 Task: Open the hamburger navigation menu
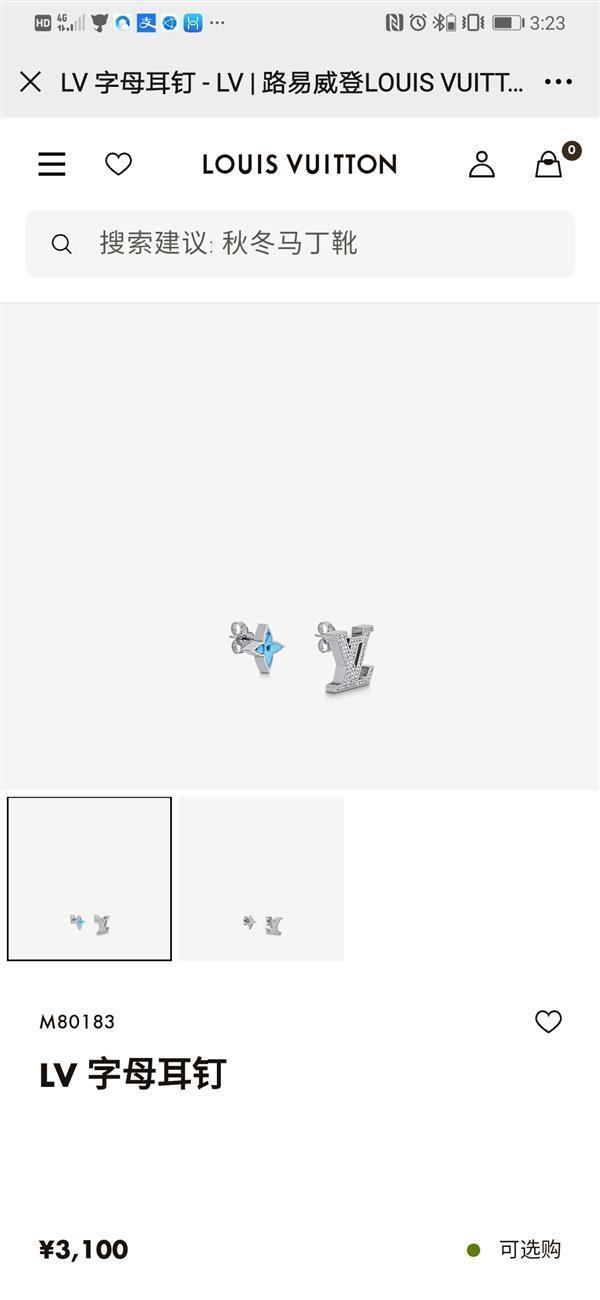(x=52, y=164)
